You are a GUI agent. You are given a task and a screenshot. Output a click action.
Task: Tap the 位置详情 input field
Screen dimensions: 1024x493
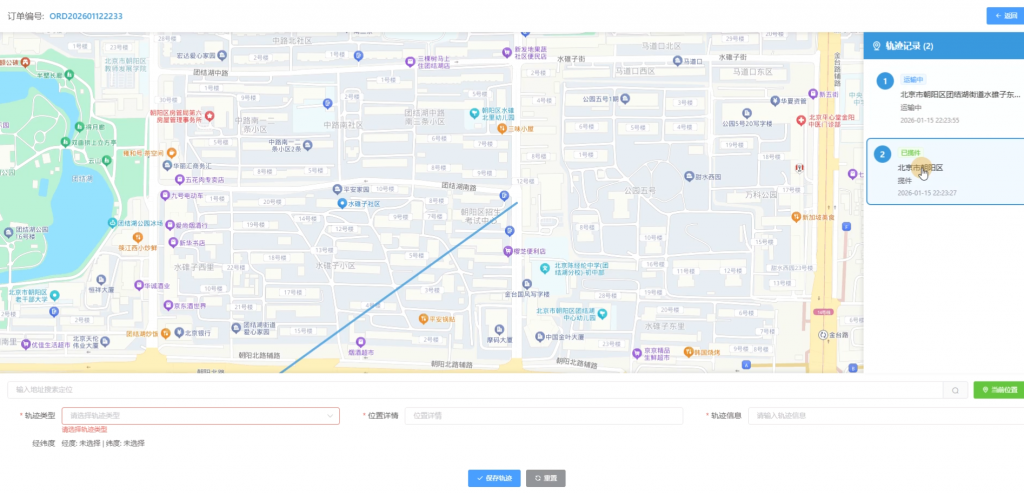click(x=544, y=416)
